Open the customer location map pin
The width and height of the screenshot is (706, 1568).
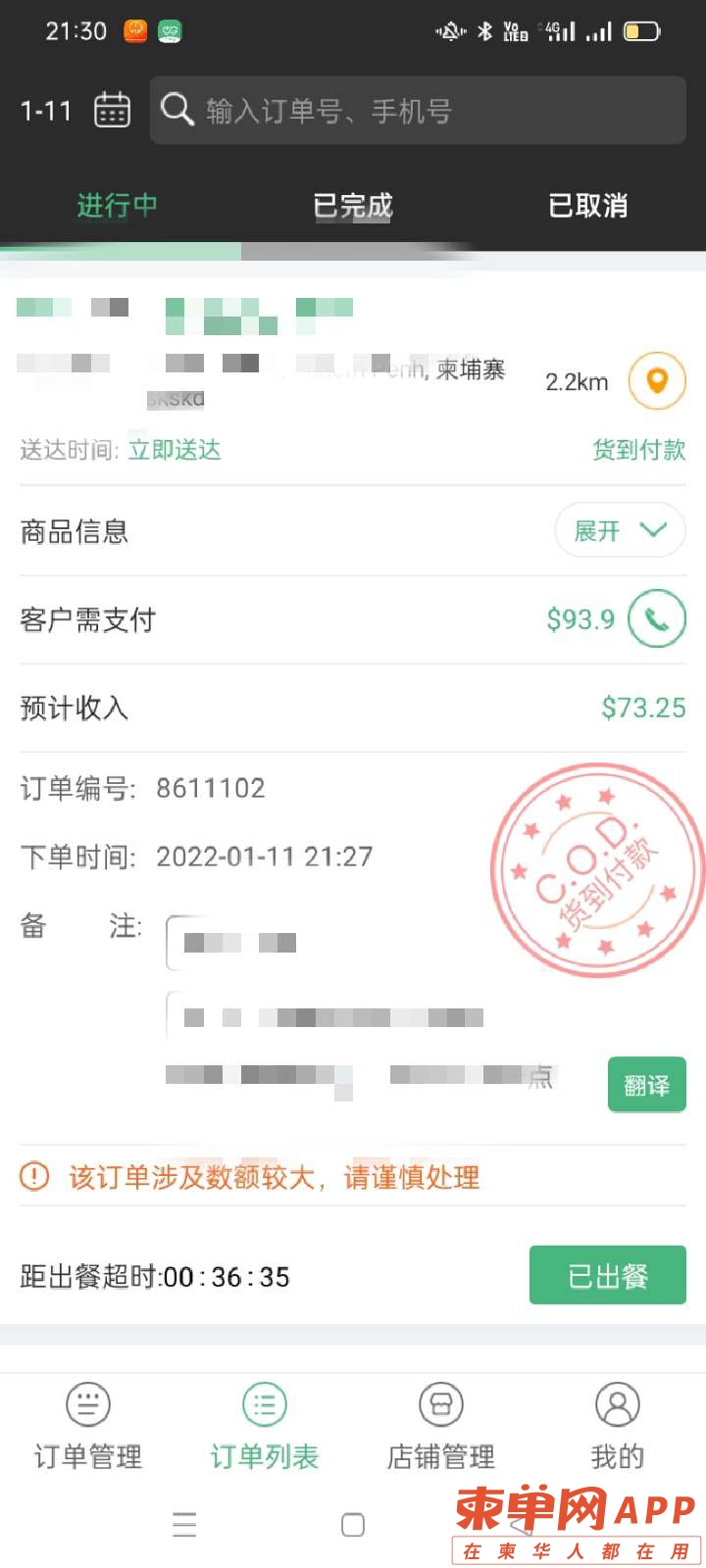(656, 380)
